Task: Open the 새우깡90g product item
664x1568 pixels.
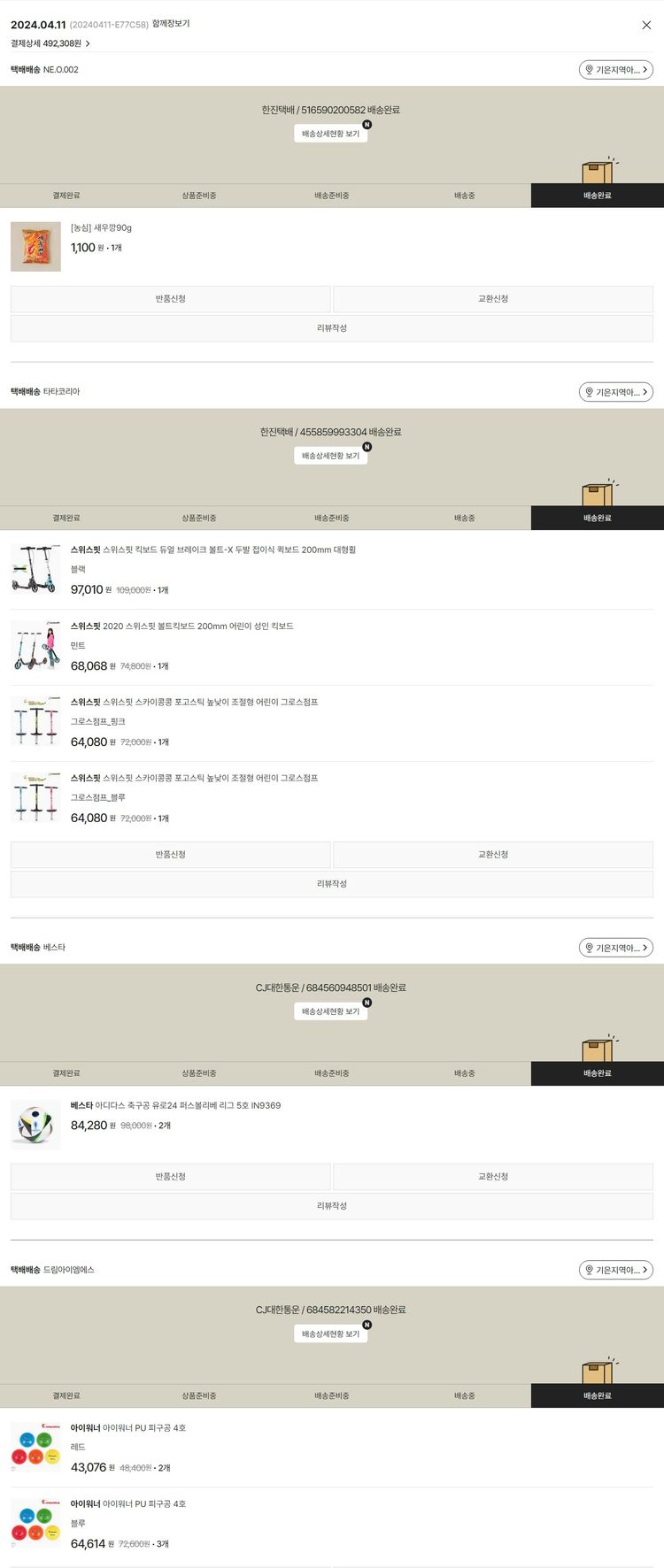Action: (101, 228)
